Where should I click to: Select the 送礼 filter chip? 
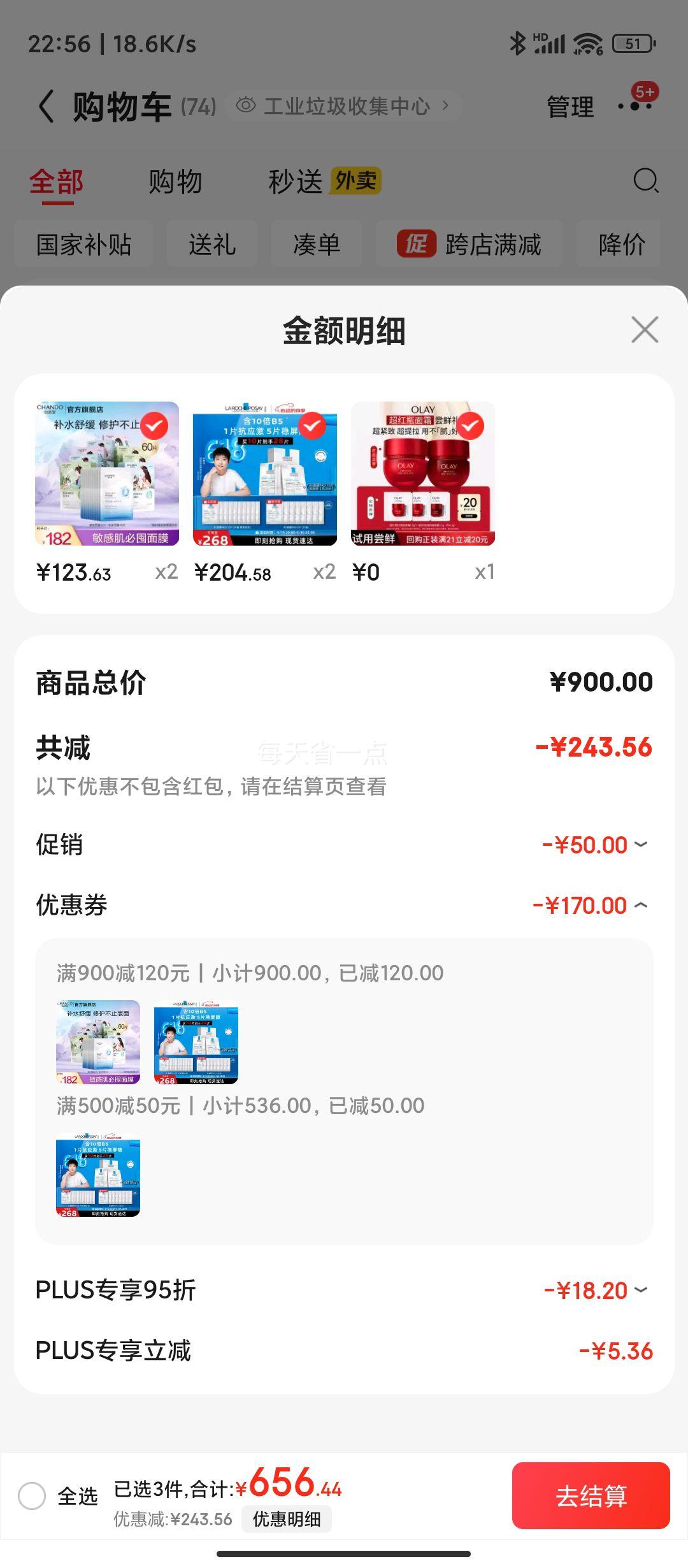[212, 244]
